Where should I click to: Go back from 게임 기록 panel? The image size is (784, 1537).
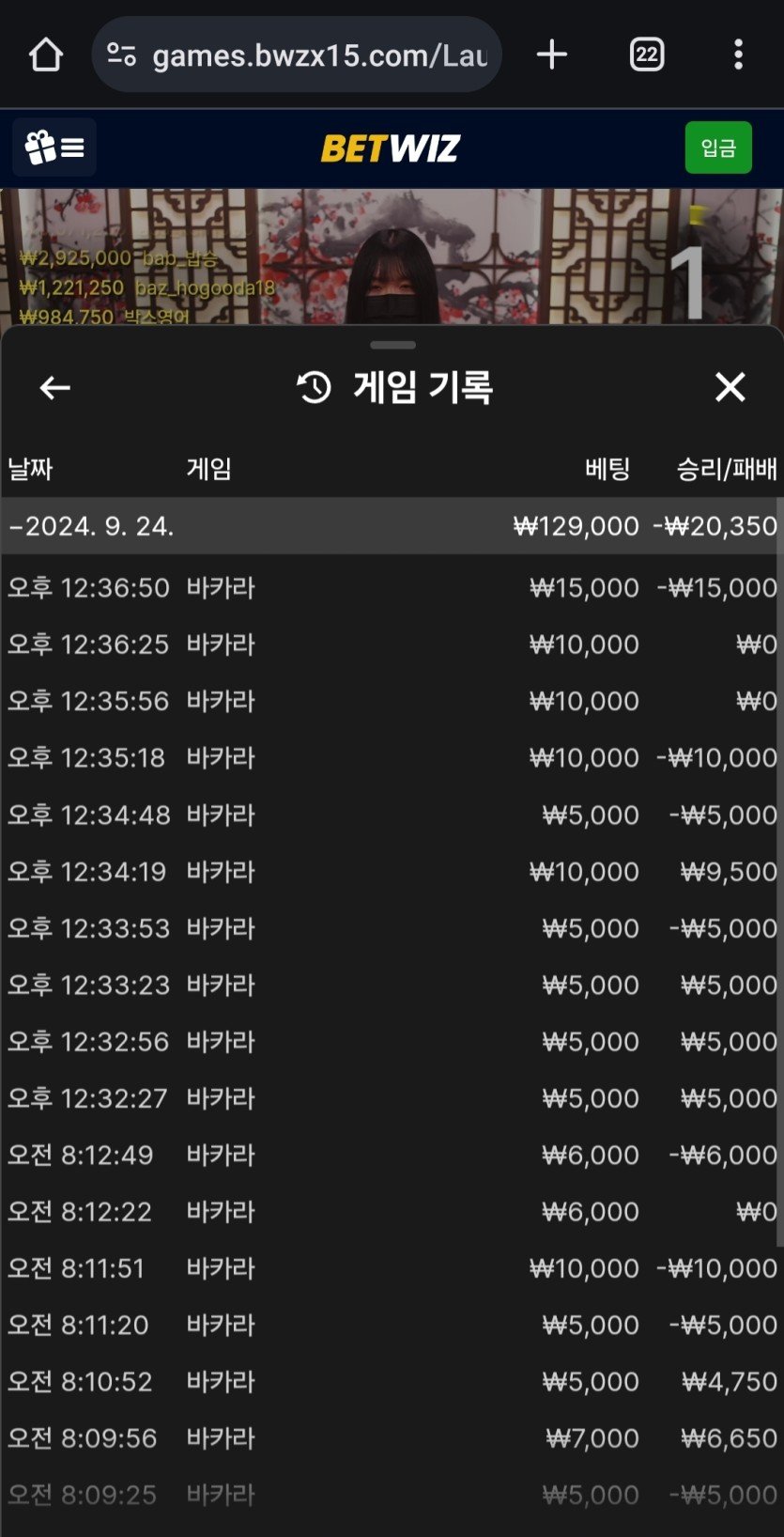tap(54, 387)
